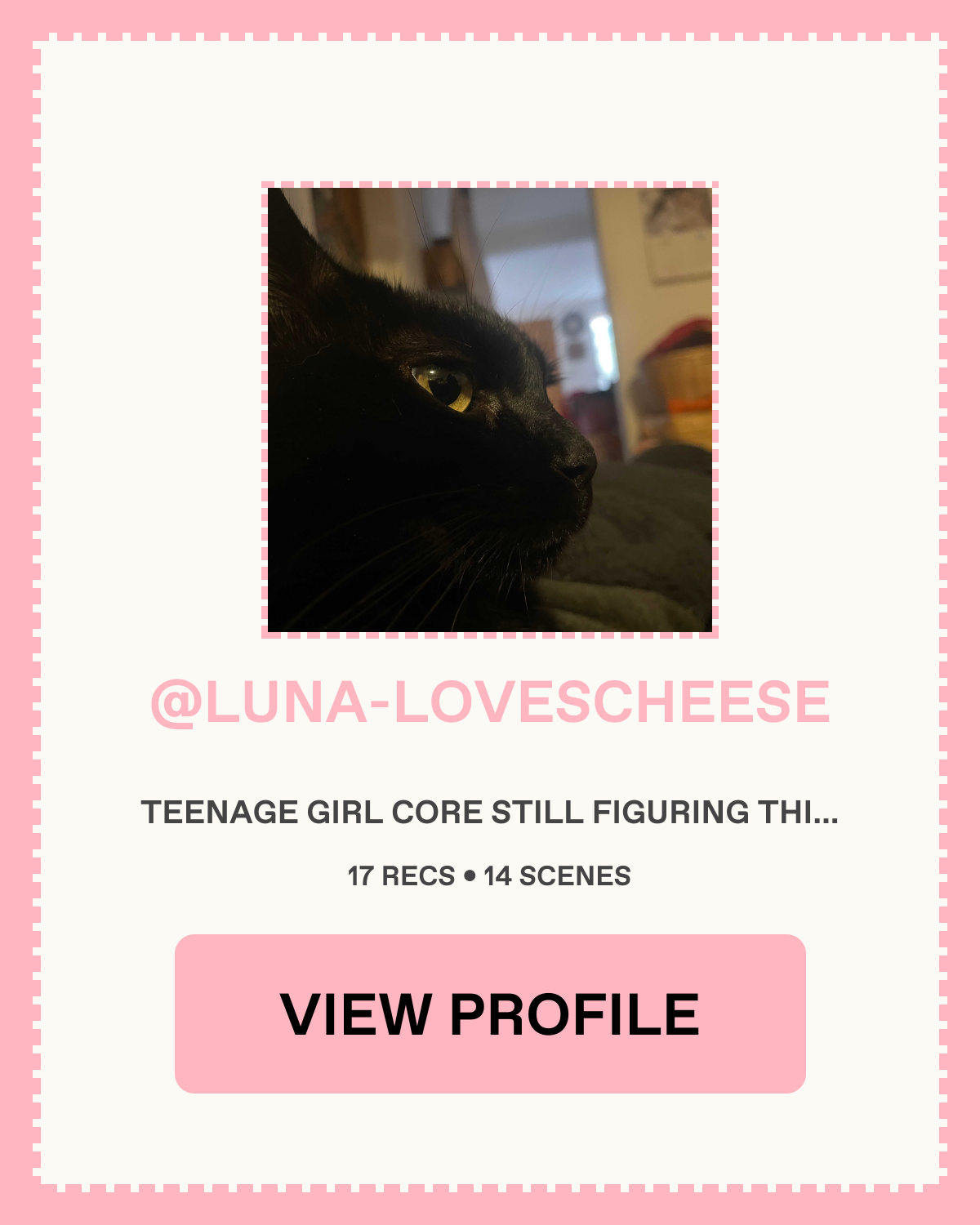Open the @LUNA-LOVESCHEESE username link
Image resolution: width=980 pixels, height=1225 pixels.
coord(490,702)
